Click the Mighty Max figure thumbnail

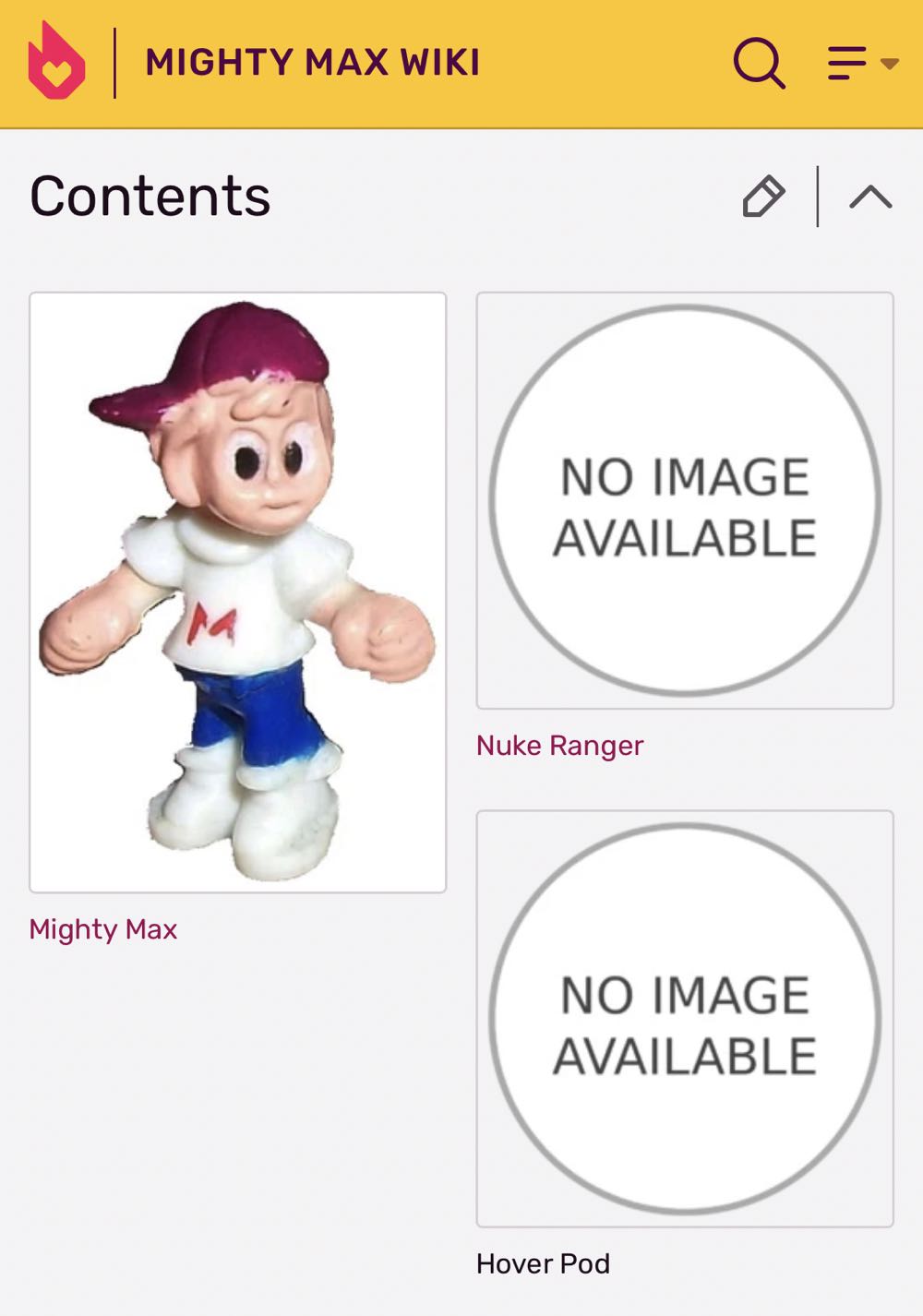(236, 591)
